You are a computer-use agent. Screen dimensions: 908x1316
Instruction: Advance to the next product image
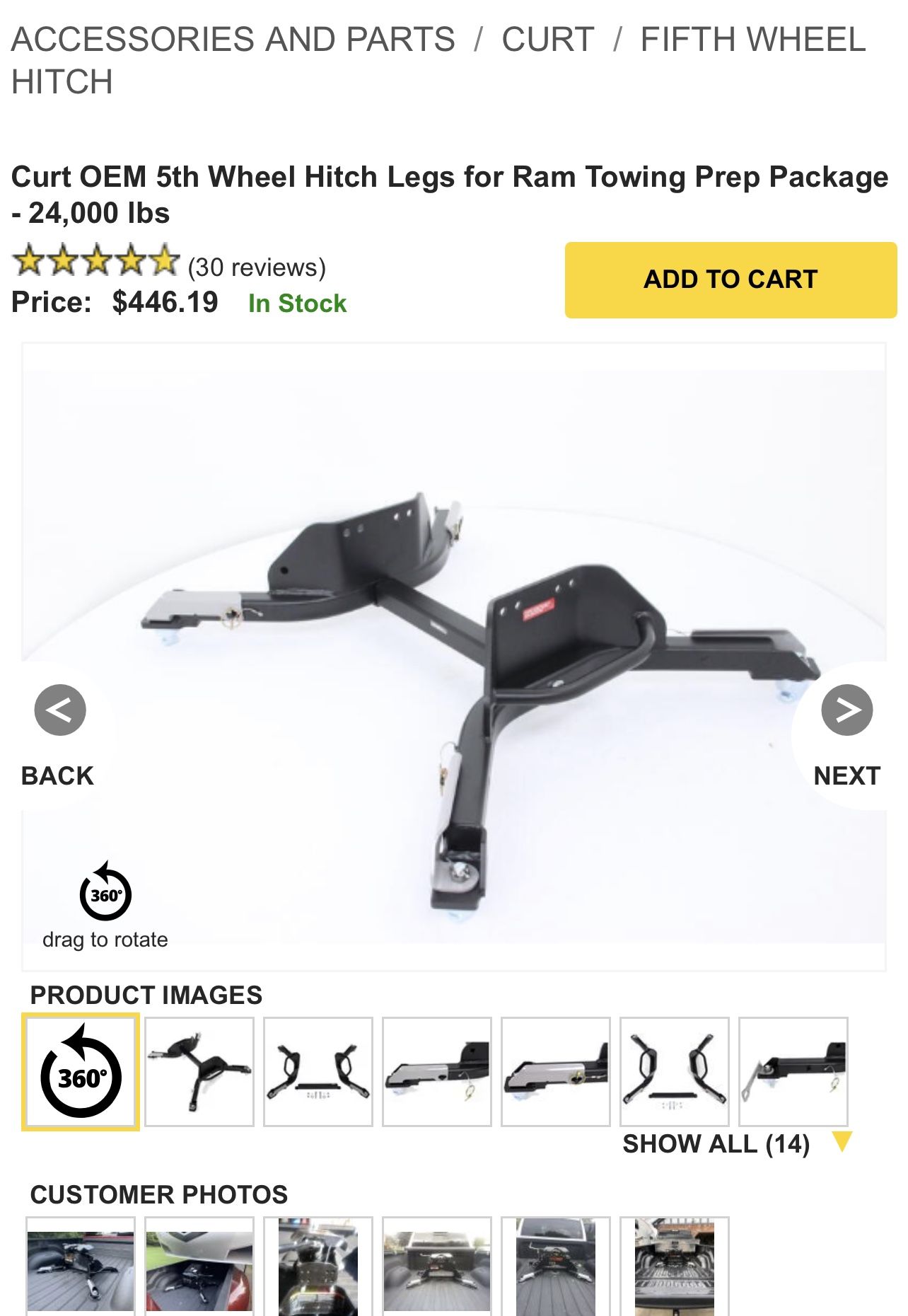click(x=846, y=710)
